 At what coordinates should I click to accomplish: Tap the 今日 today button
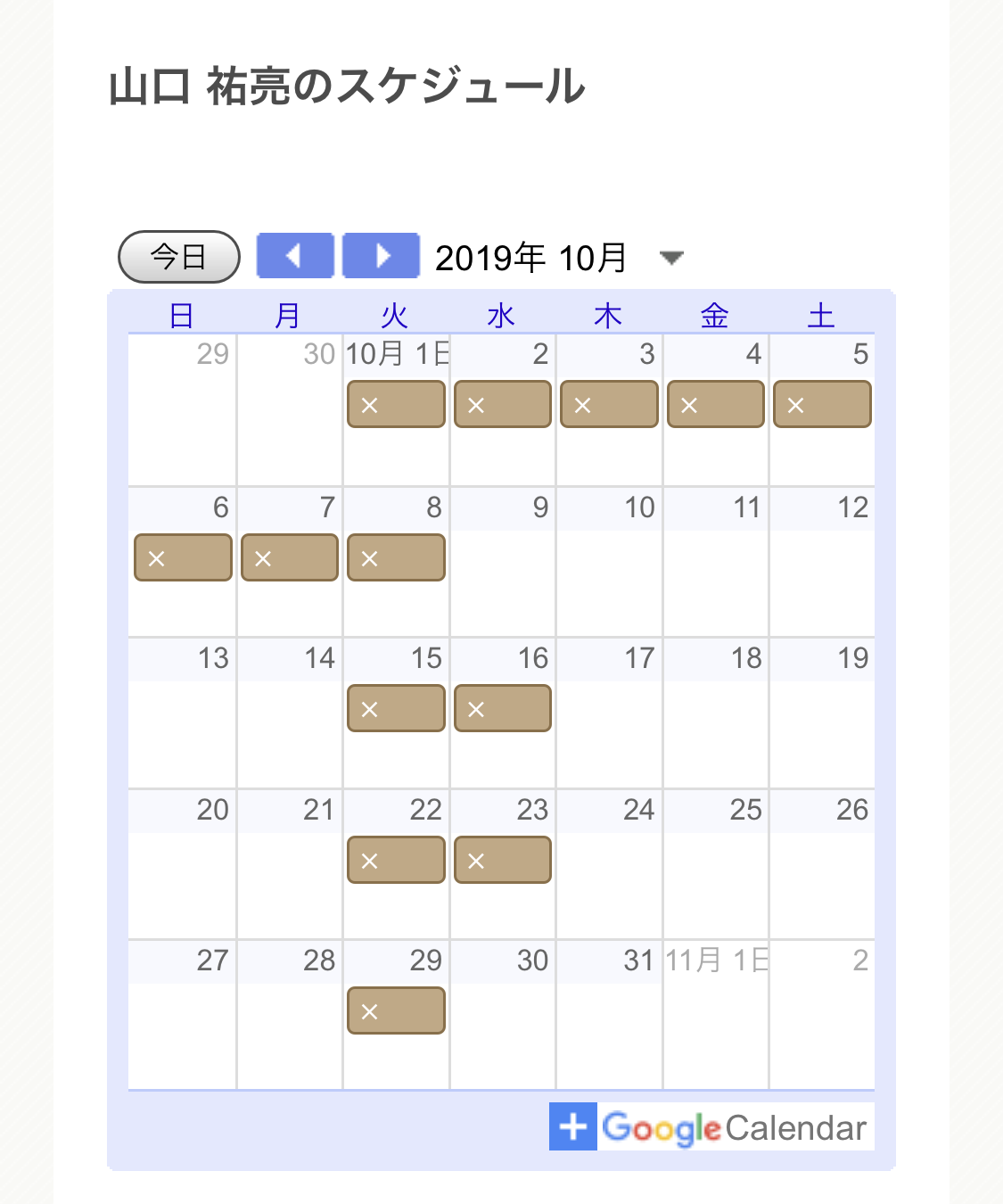[x=178, y=257]
